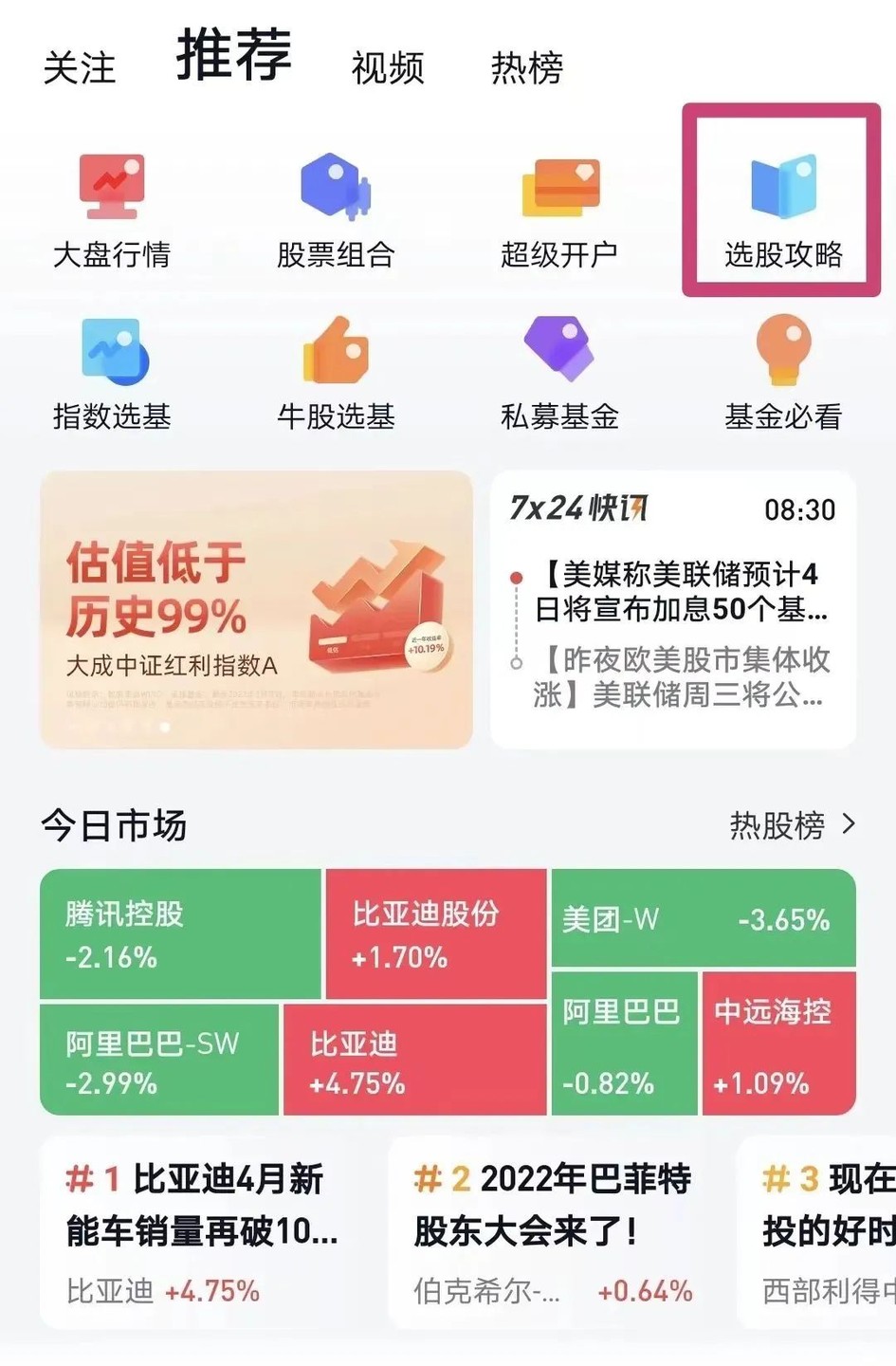Image resolution: width=896 pixels, height=1366 pixels.
Task: Select 美团-W stock tile
Action: [x=703, y=918]
